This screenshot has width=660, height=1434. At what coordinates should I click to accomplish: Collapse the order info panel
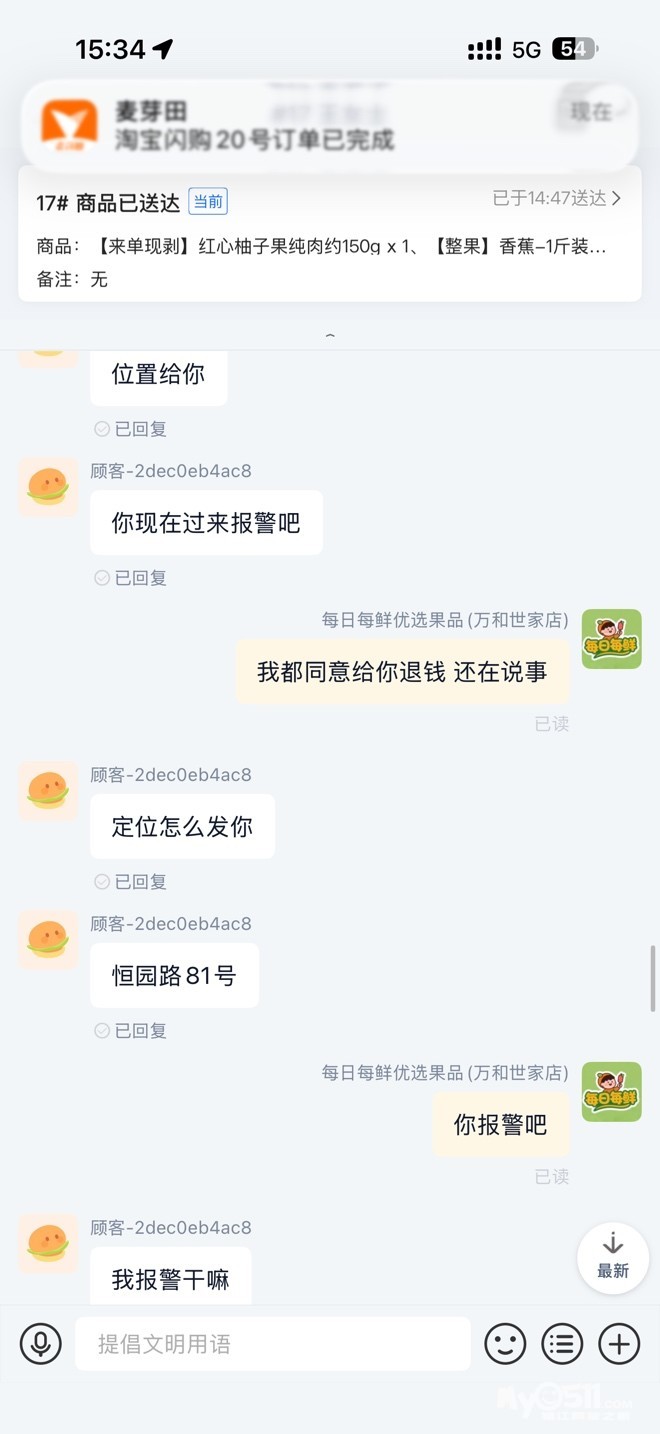(x=330, y=337)
